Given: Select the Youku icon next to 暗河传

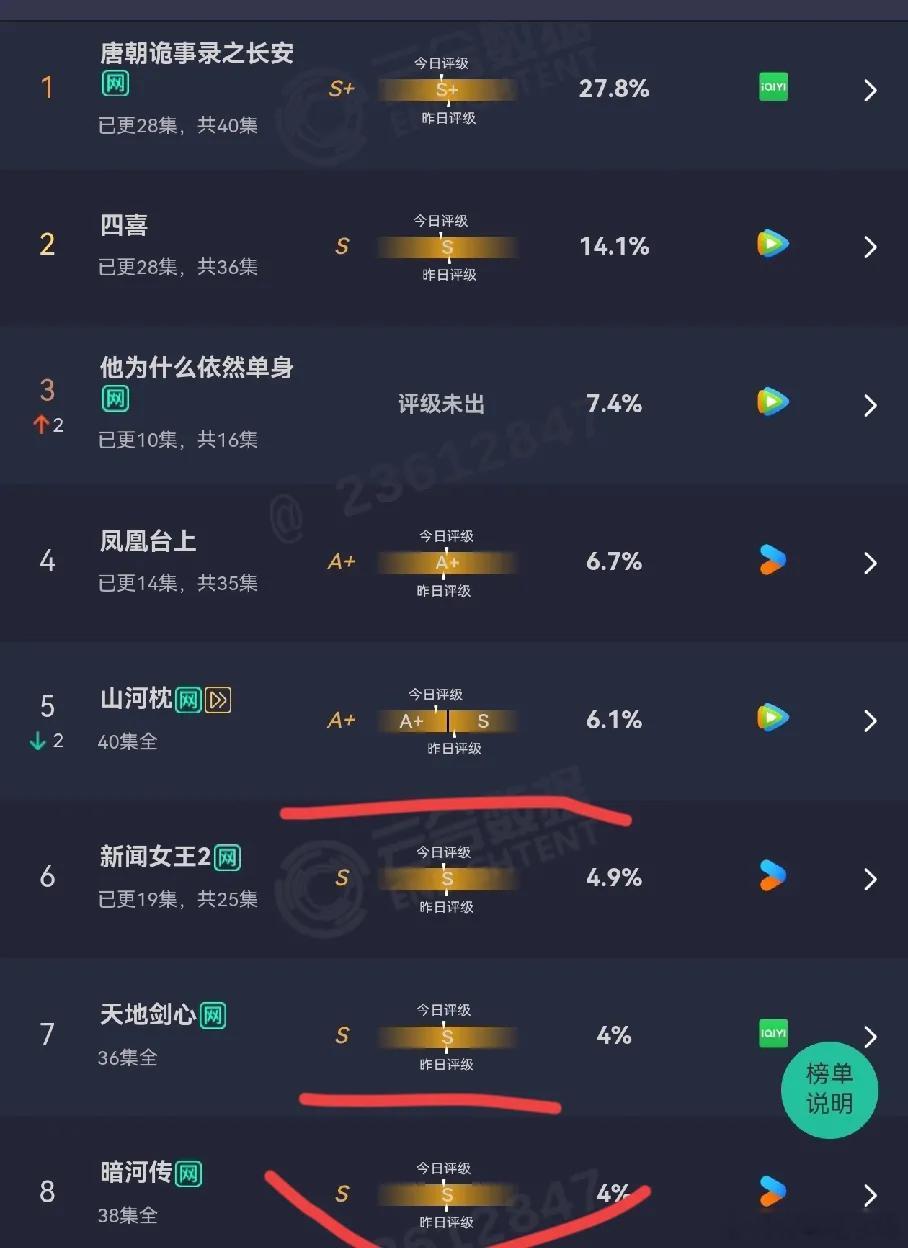Looking at the screenshot, I should [771, 1192].
